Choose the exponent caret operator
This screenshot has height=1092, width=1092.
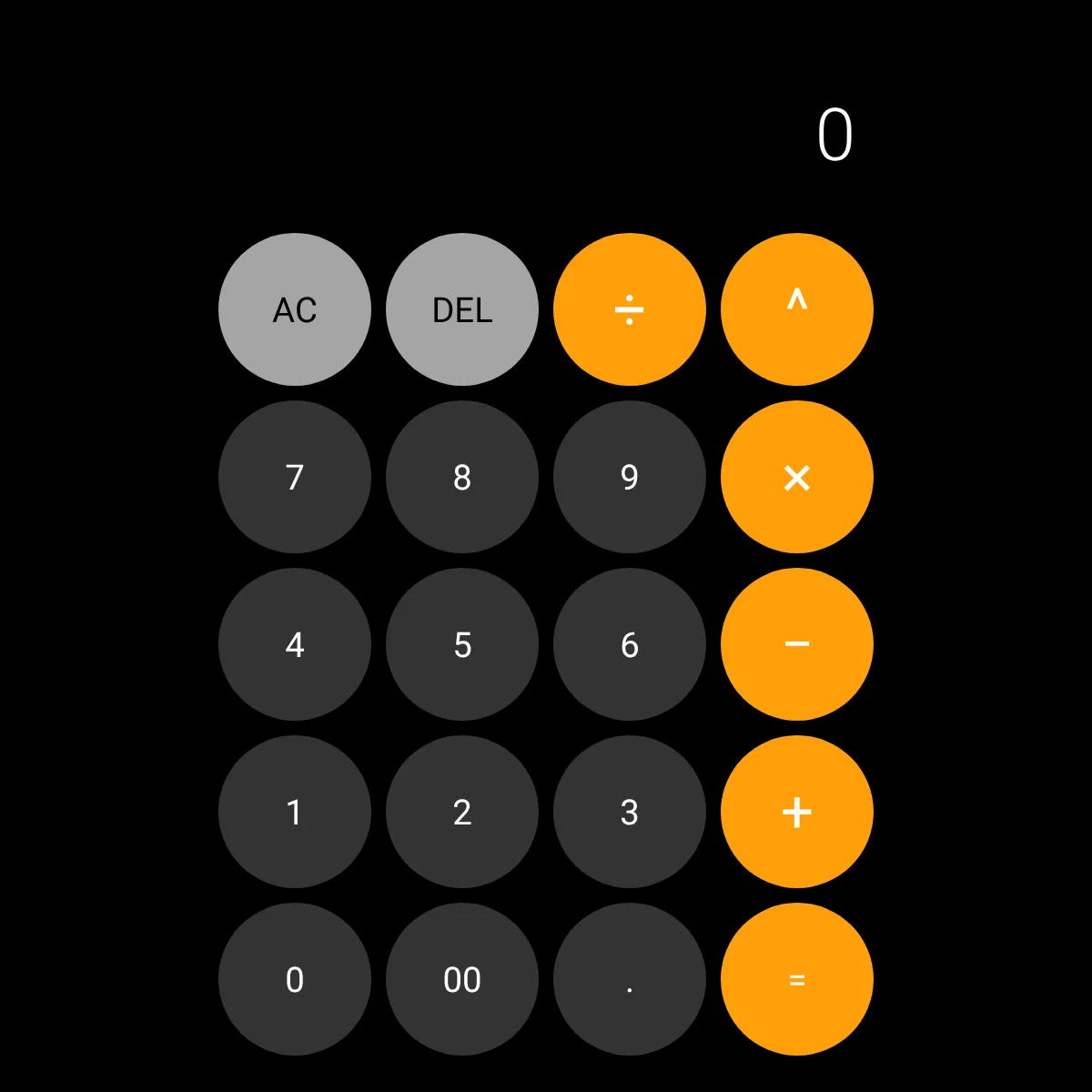[x=797, y=309]
